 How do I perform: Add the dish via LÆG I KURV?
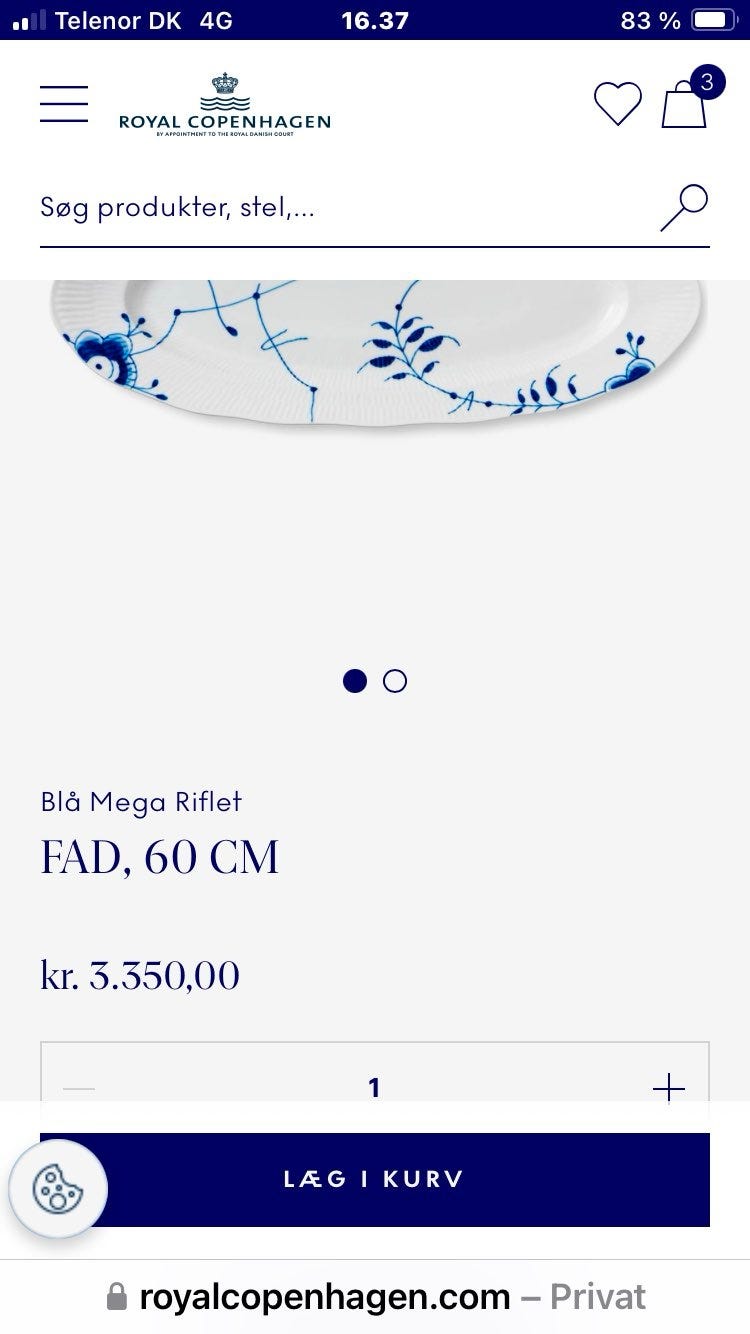(x=375, y=1179)
